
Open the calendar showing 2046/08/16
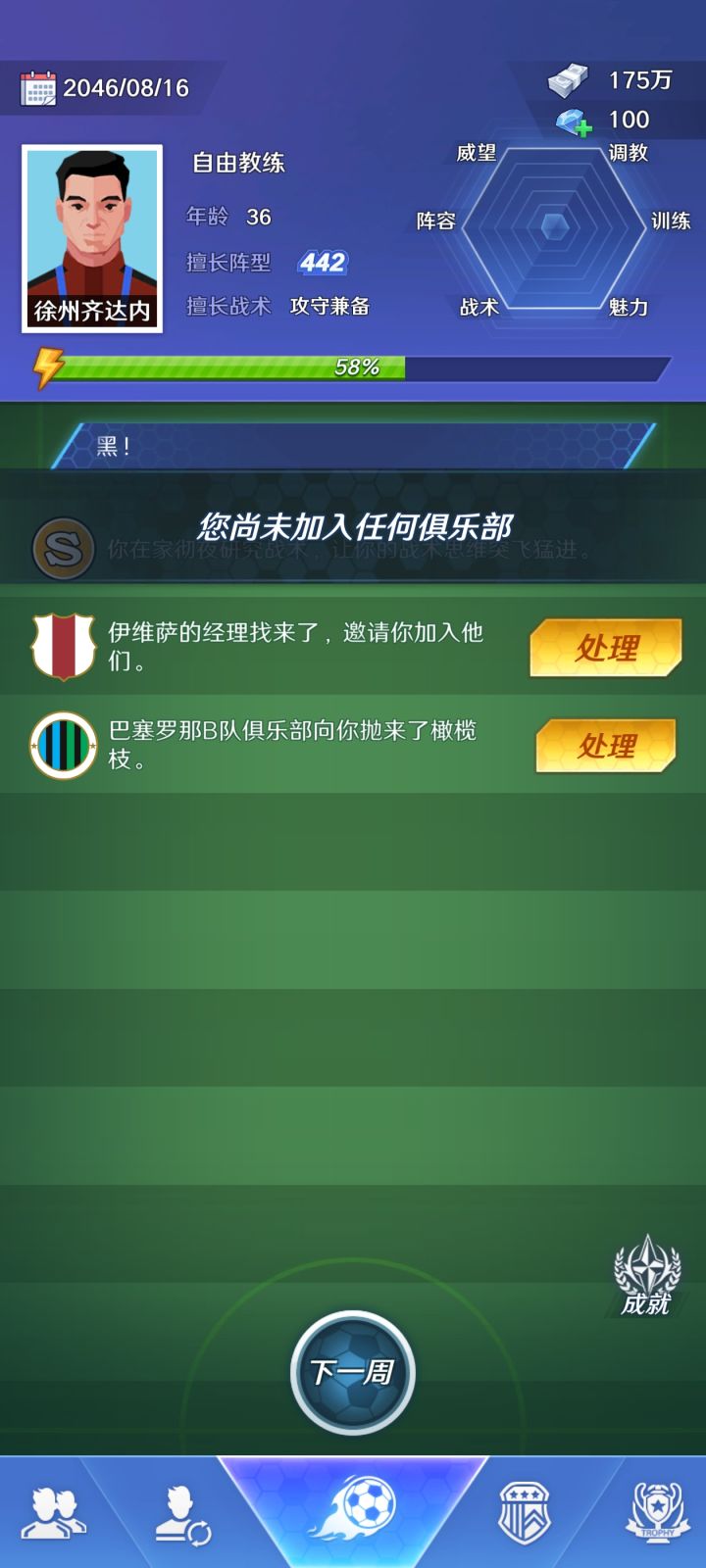click(x=39, y=86)
